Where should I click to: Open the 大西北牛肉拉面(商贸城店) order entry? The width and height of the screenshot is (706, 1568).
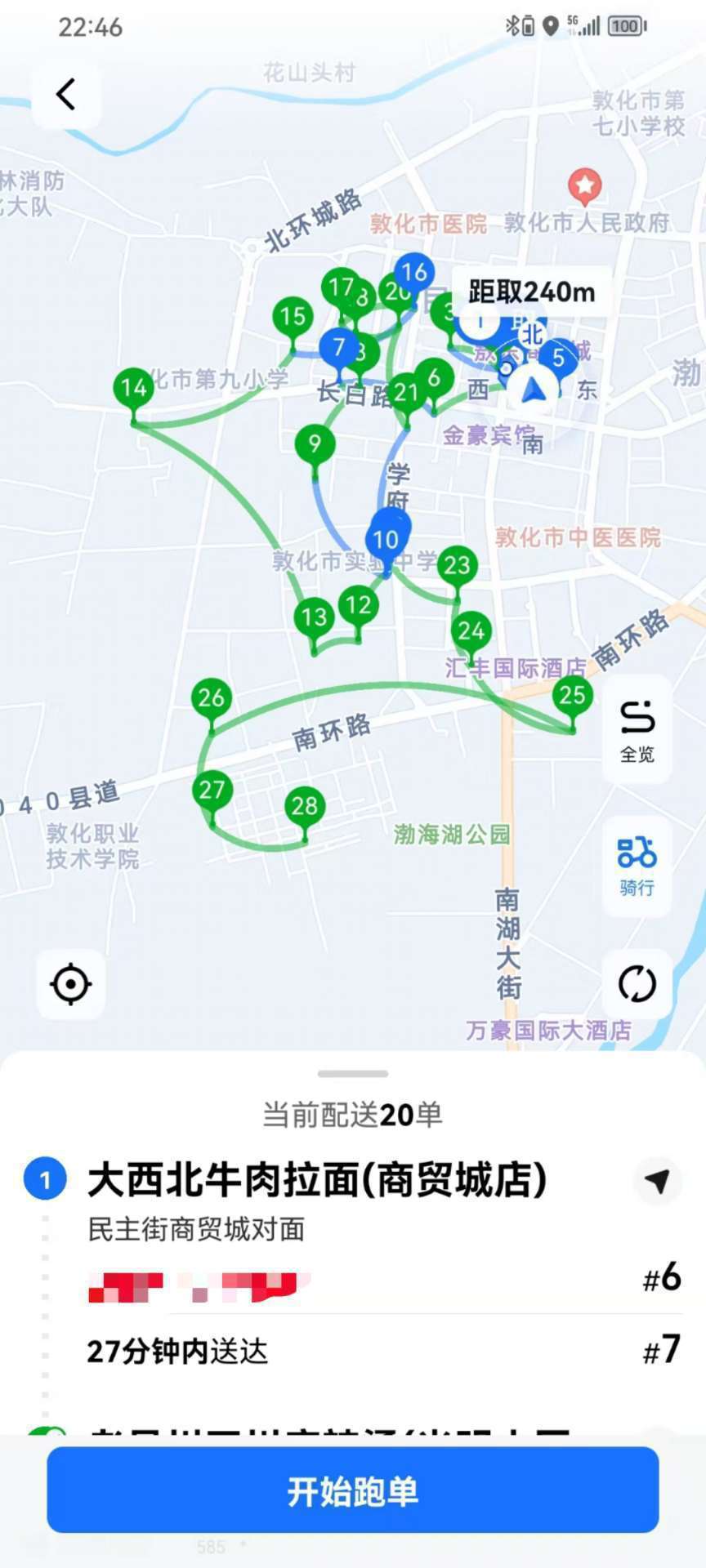tap(317, 1181)
